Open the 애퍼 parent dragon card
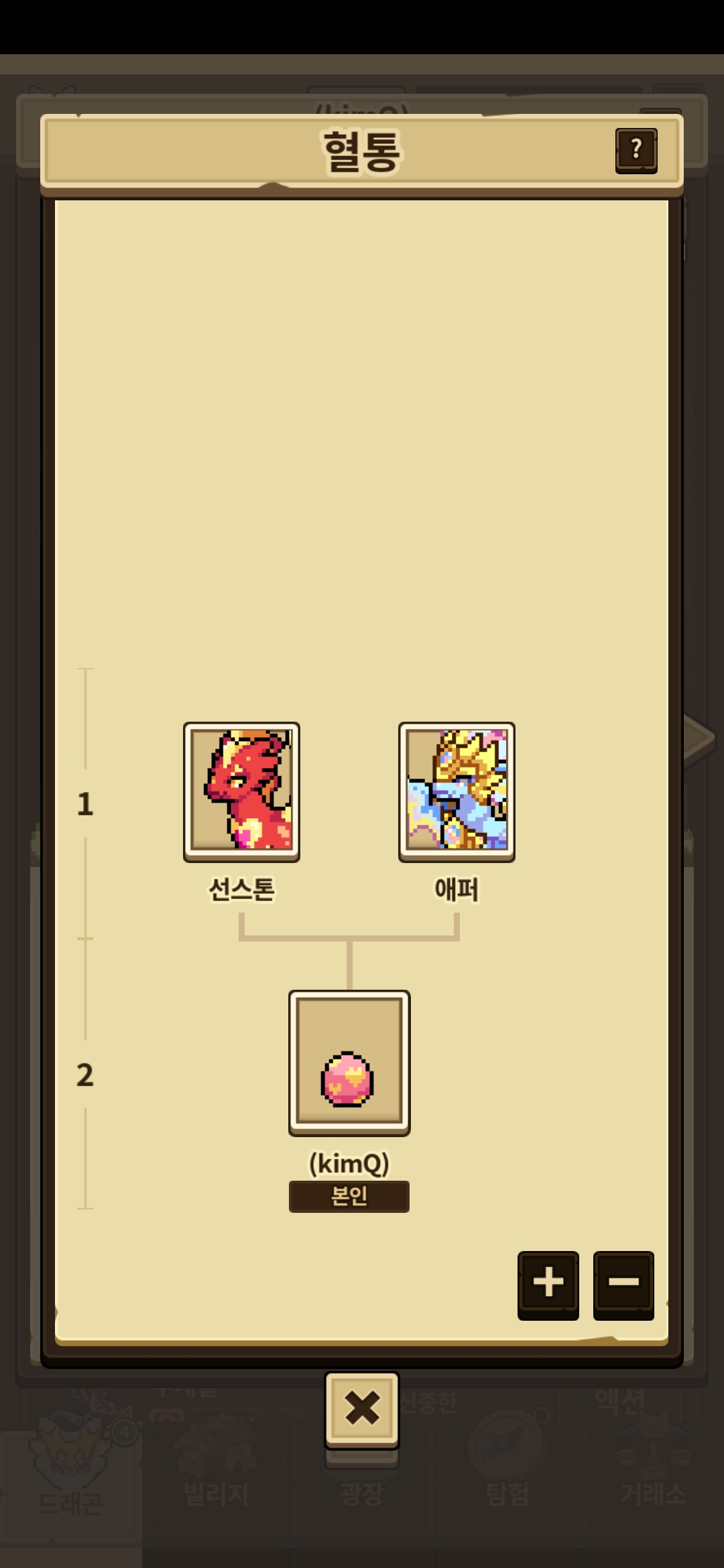 coord(457,791)
